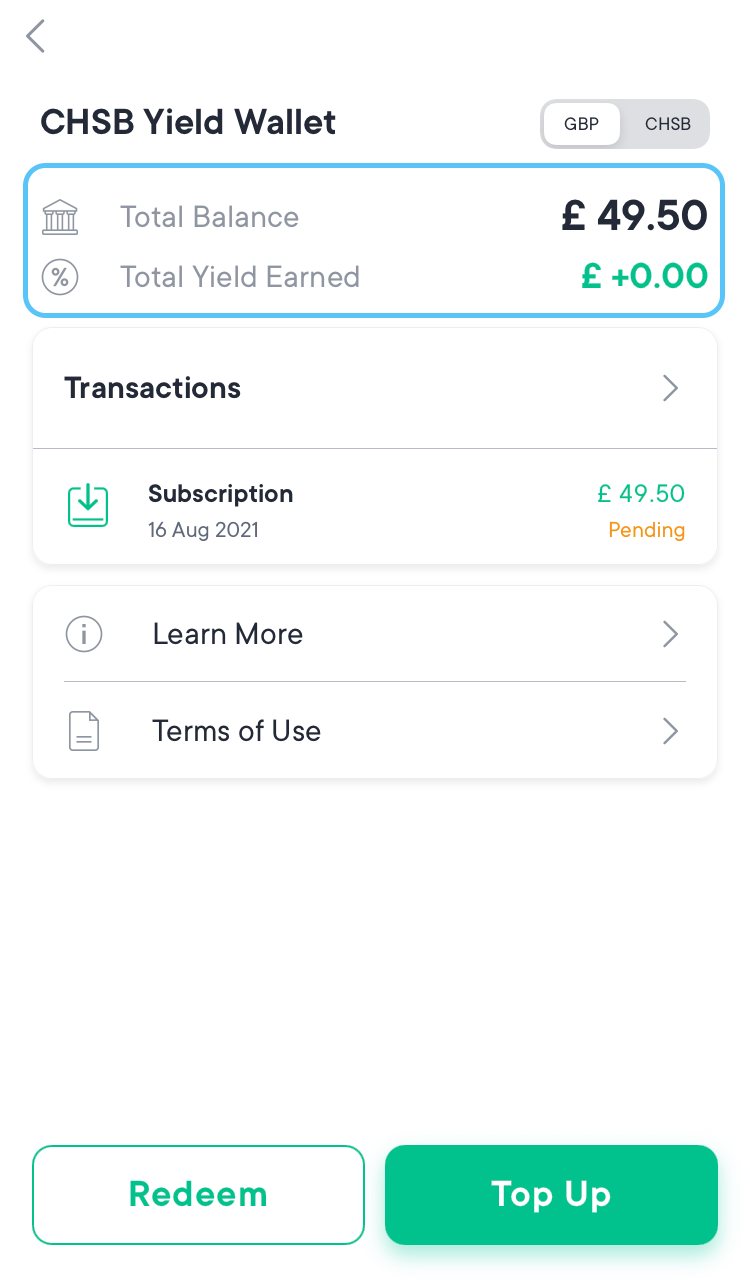Viewport: 750px width, 1285px height.
Task: Open the Learn More page
Action: (374, 634)
